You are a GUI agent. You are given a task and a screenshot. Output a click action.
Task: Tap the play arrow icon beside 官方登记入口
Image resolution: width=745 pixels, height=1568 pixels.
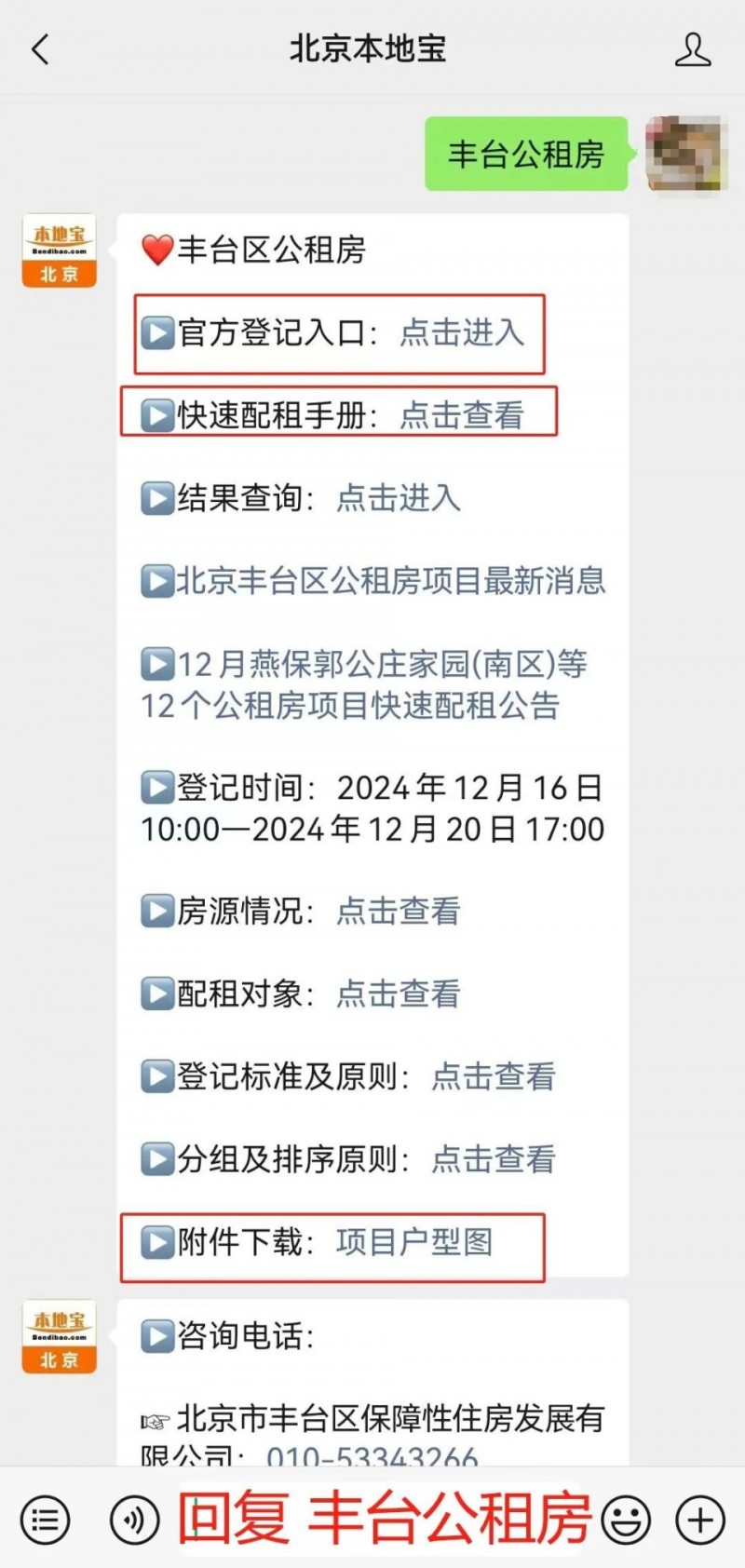tap(156, 332)
